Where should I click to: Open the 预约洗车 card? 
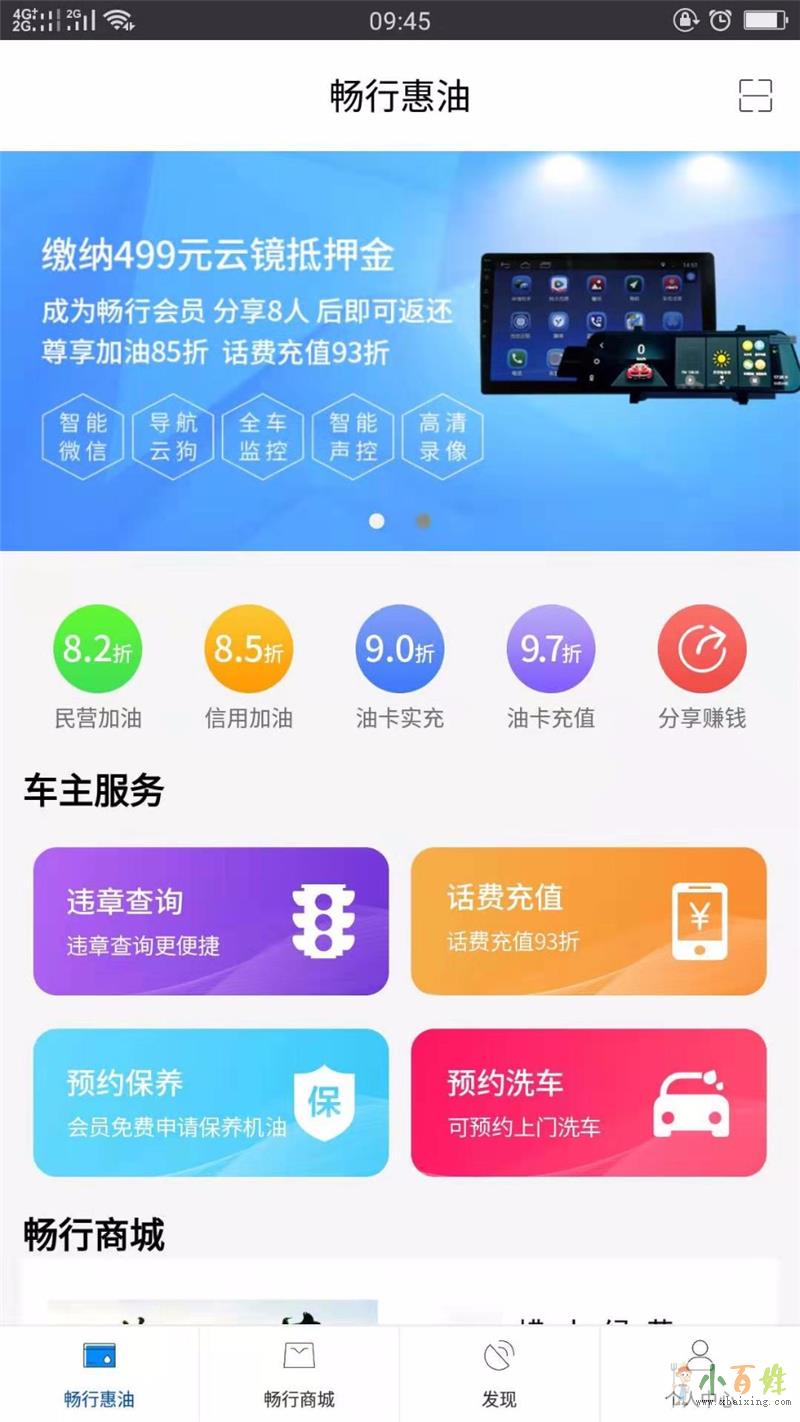click(x=588, y=1102)
